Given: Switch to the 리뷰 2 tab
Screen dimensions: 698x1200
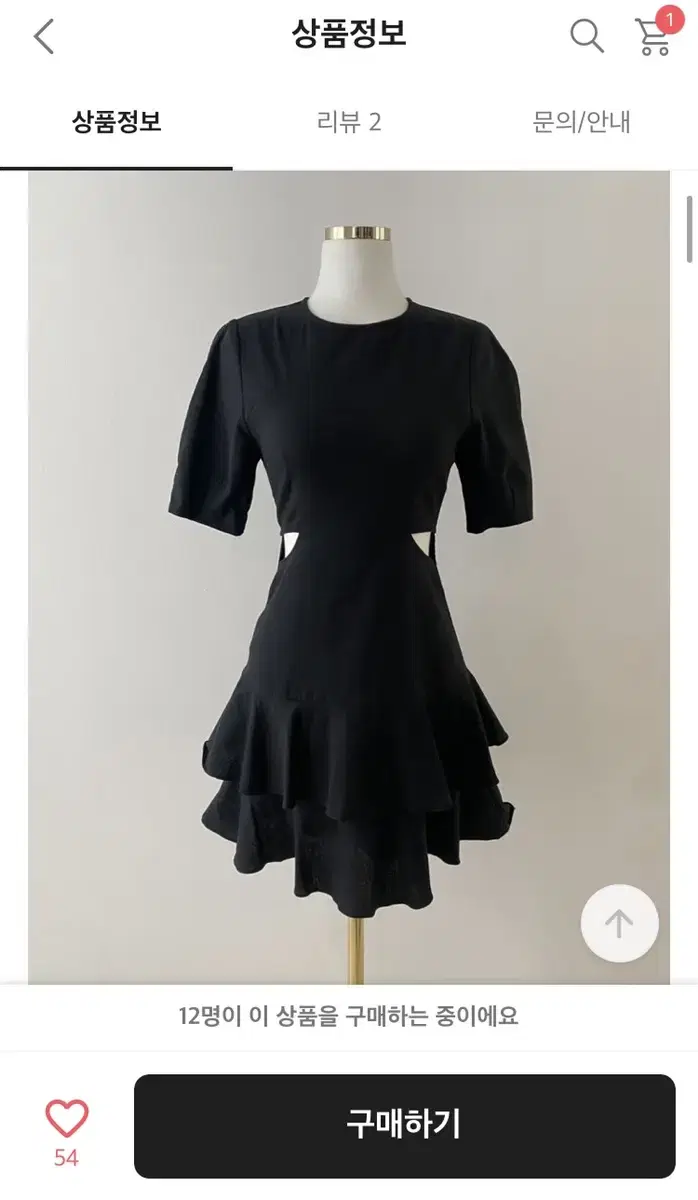Looking at the screenshot, I should click(349, 122).
